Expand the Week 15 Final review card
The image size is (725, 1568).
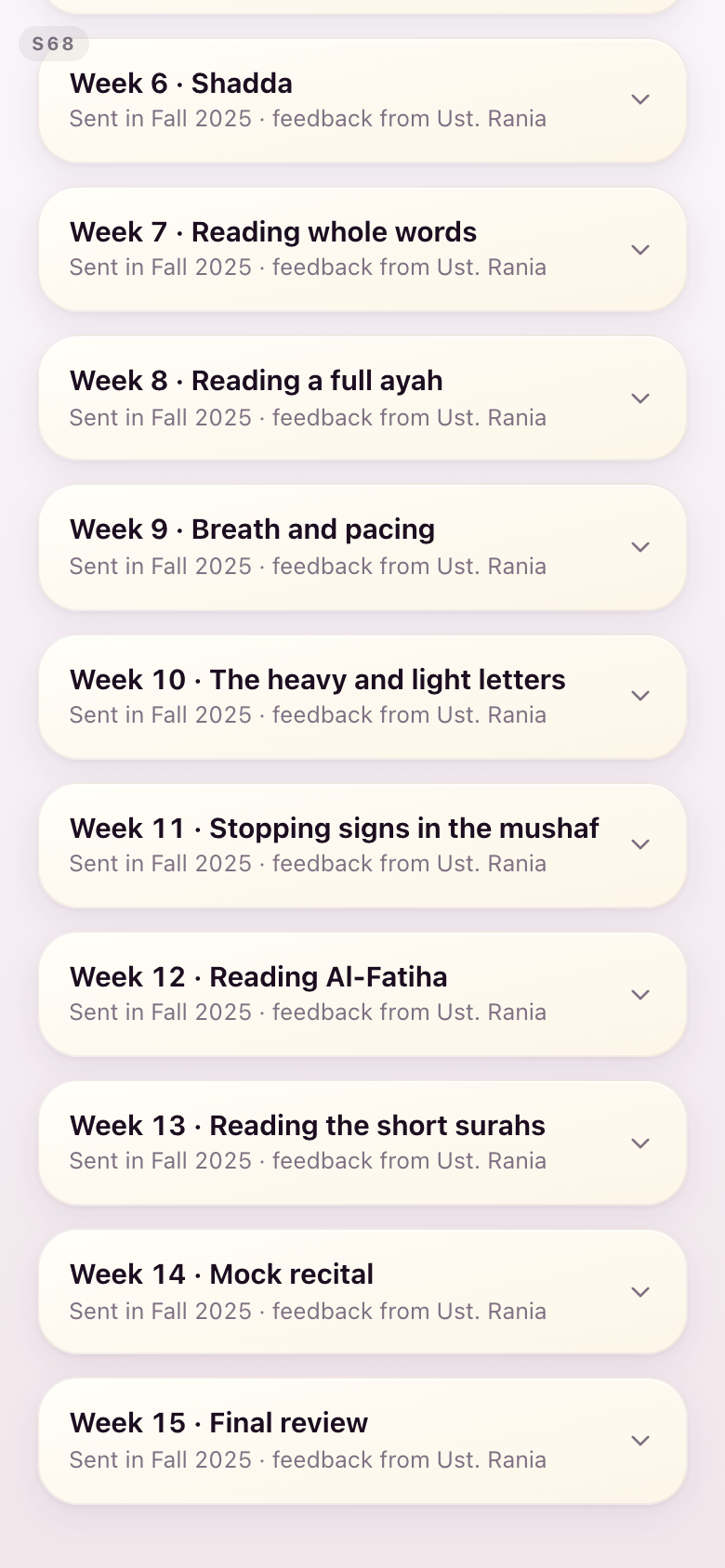pos(362,1441)
